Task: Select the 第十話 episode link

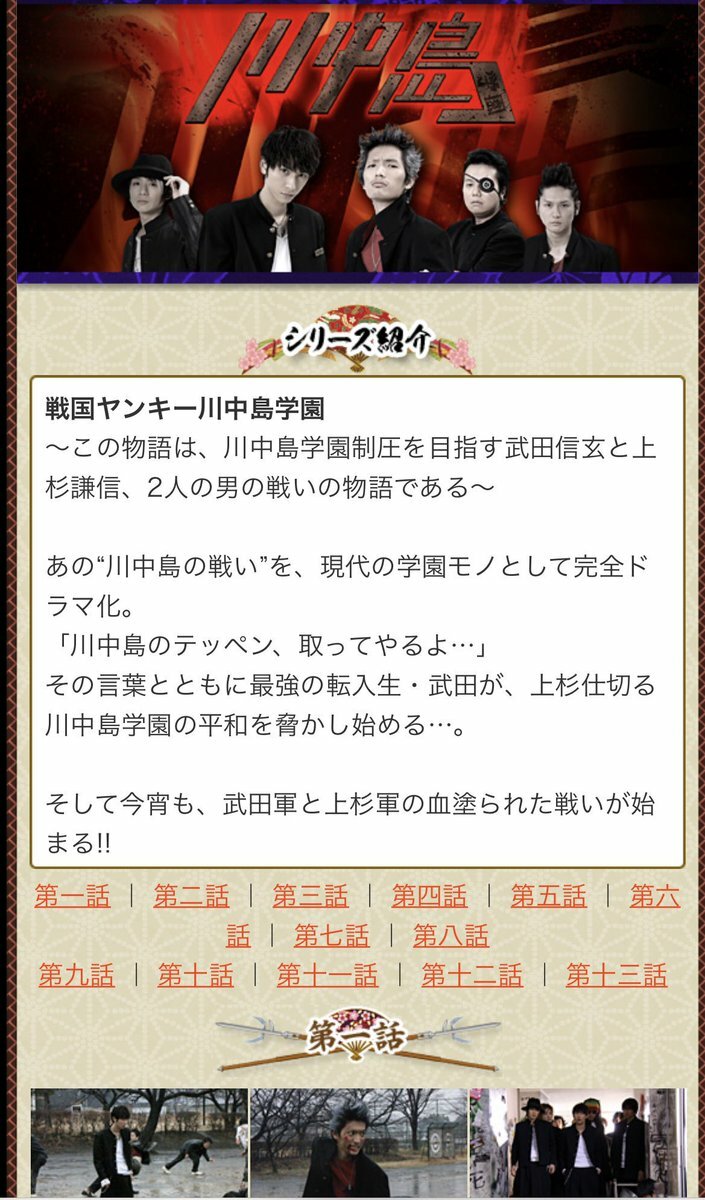Action: pyautogui.click(x=196, y=975)
